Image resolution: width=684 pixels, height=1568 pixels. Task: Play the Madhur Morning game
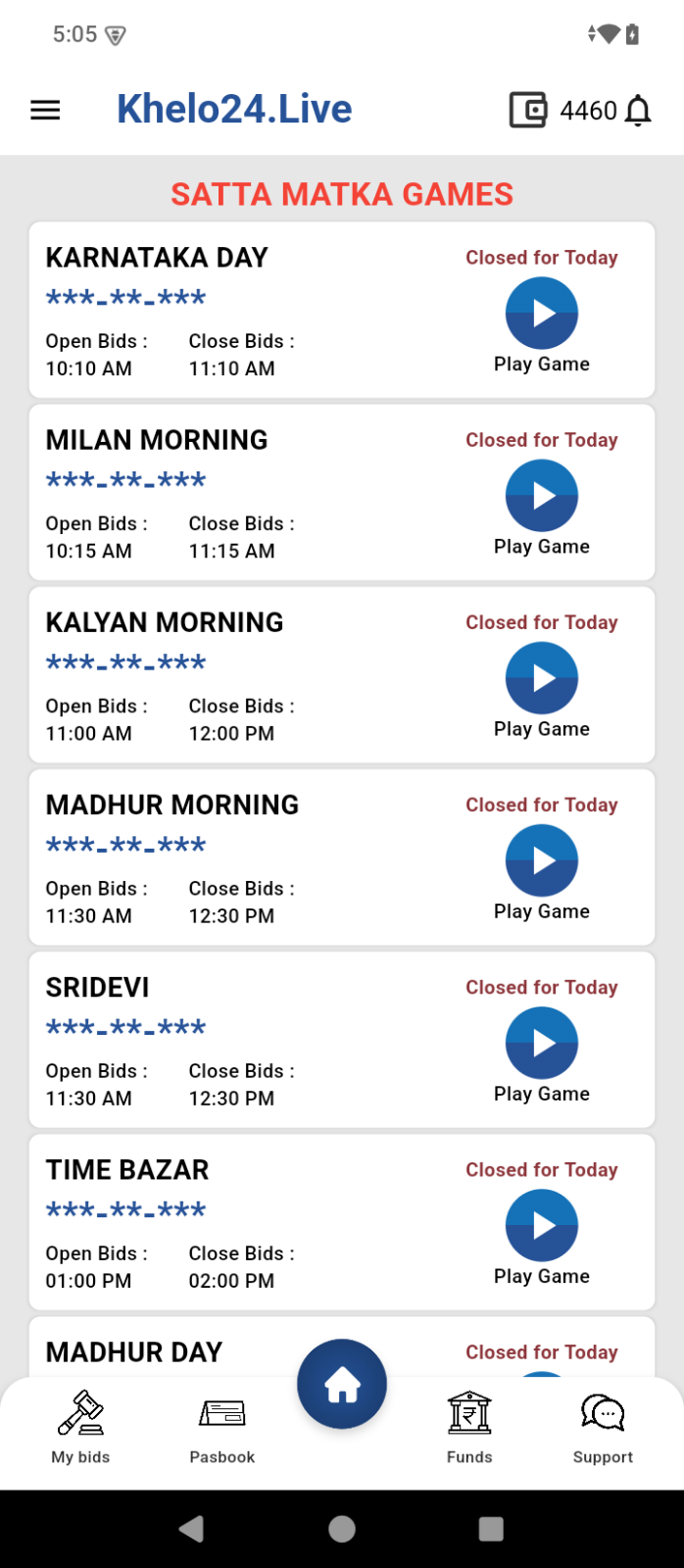[x=542, y=860]
